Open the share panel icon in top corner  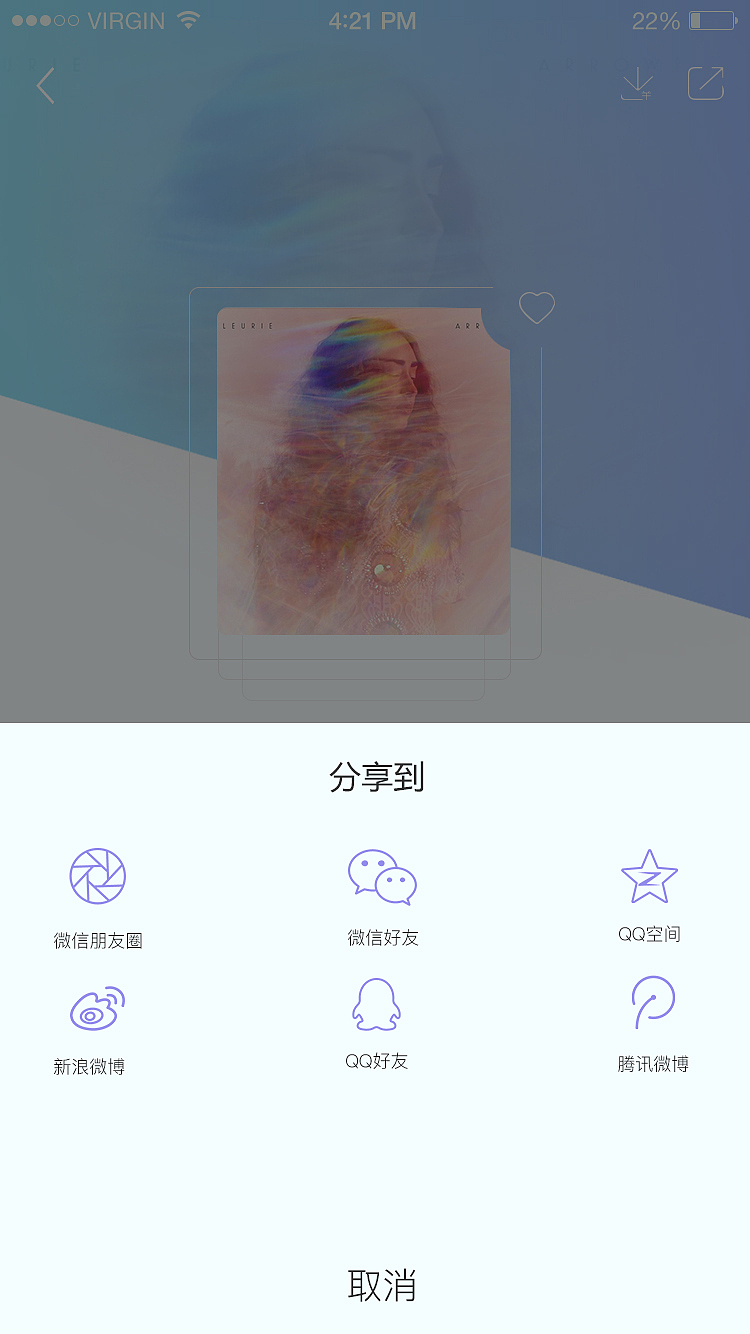[x=705, y=85]
